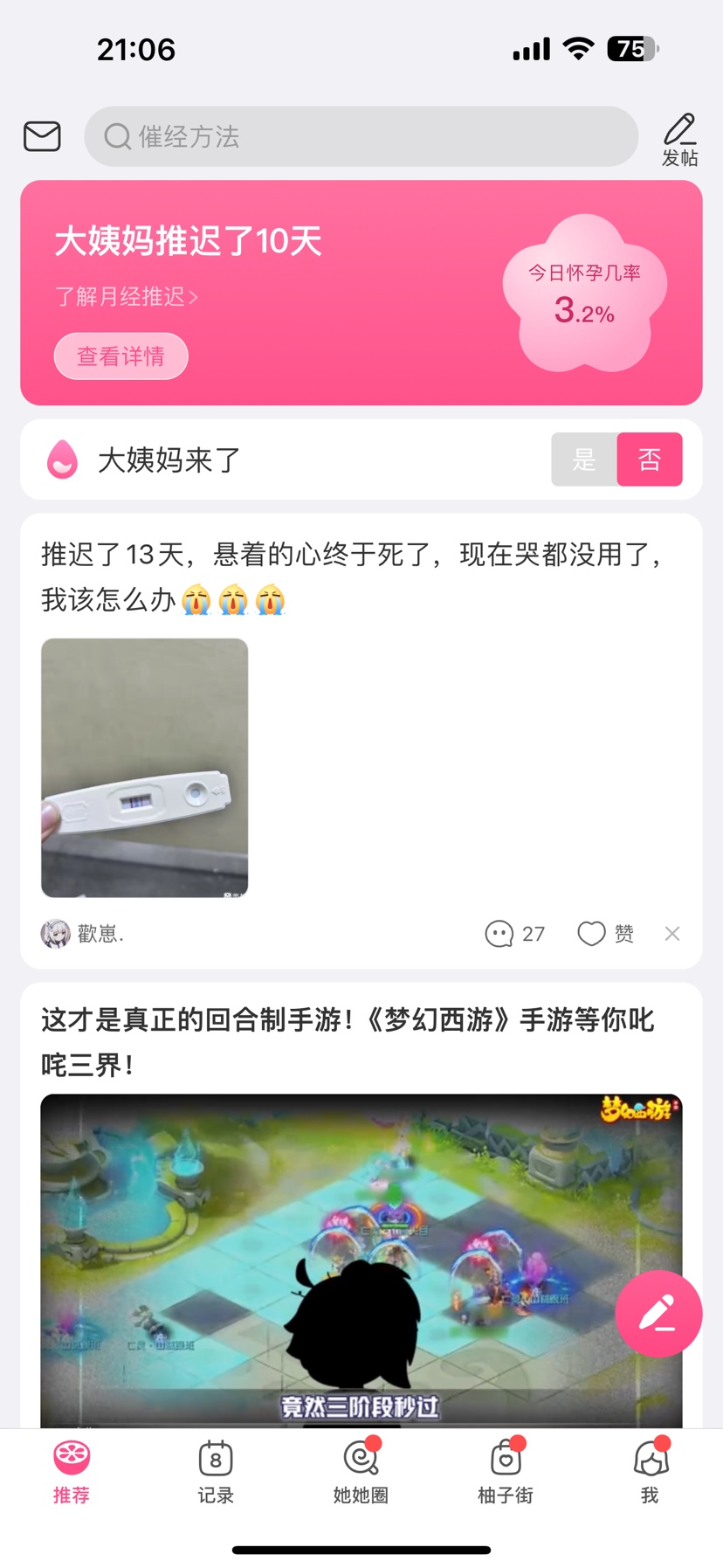Tap the 发帖 post button
Screen dimensions: 723x1568
point(679,140)
